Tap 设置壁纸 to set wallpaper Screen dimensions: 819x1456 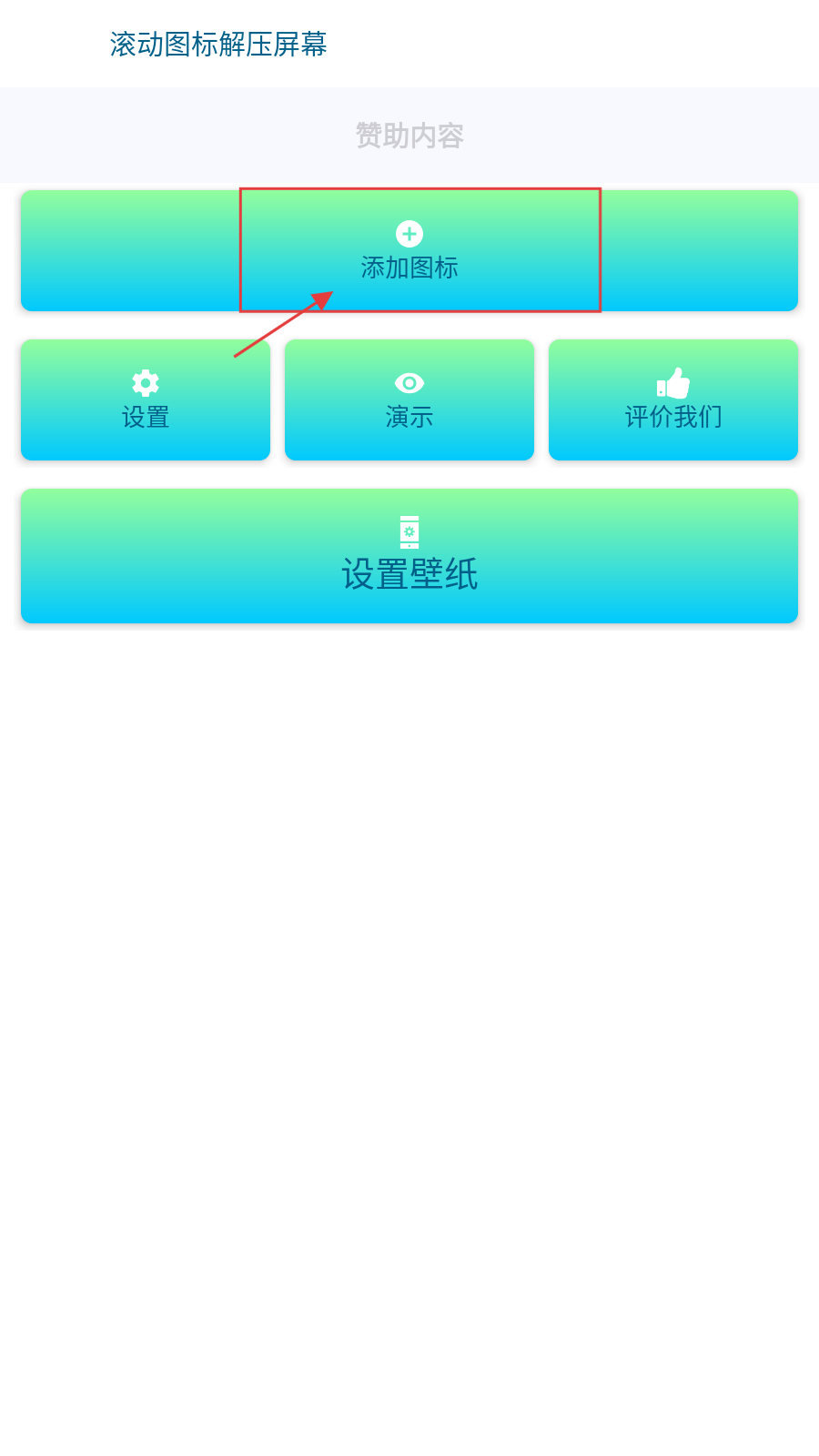click(409, 556)
